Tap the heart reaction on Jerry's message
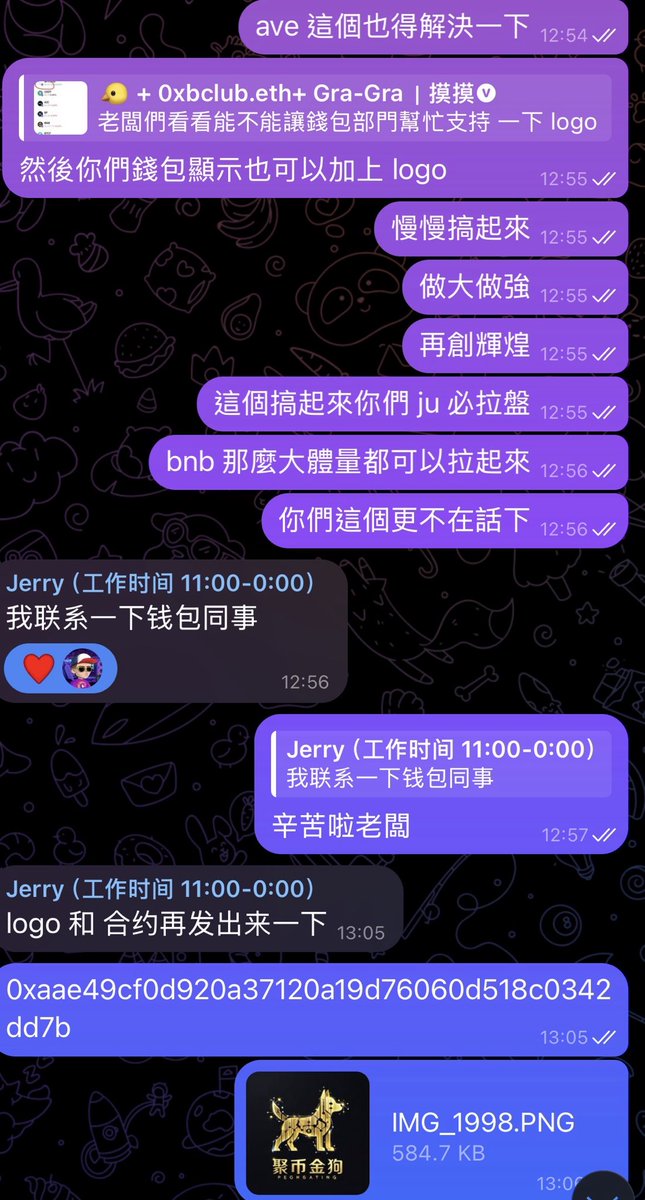 click(38, 667)
